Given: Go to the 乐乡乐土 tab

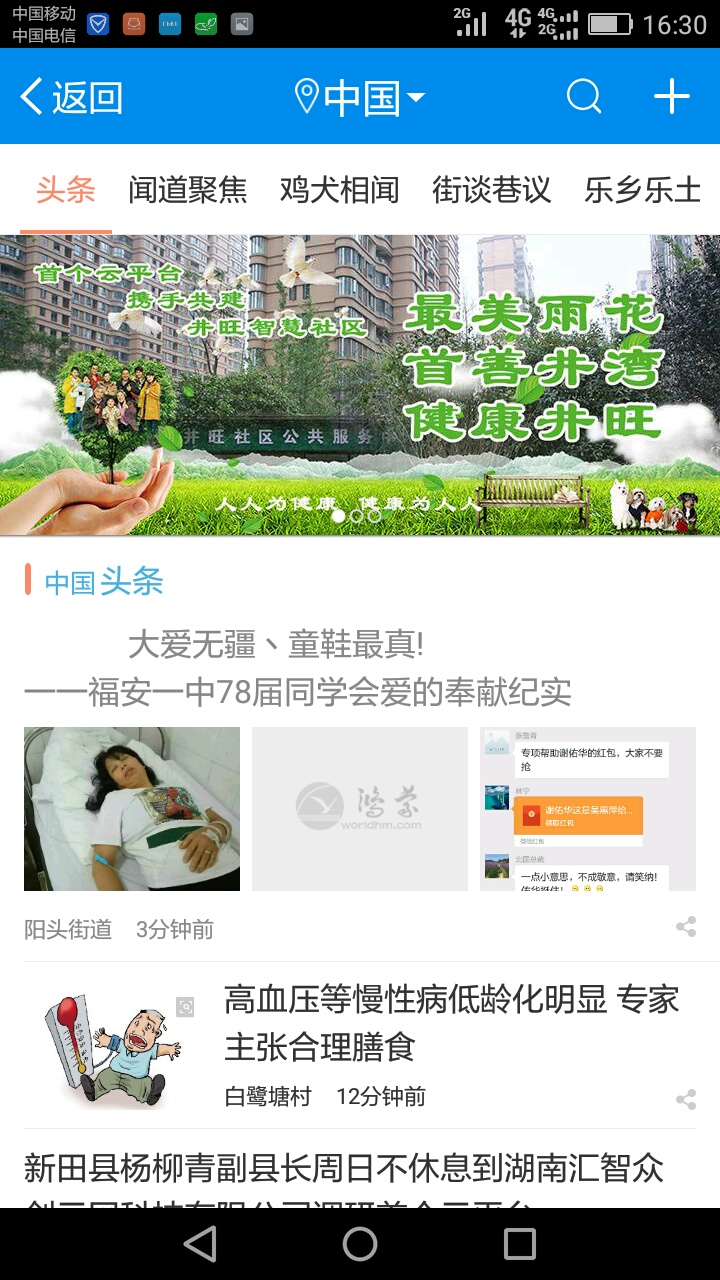Looking at the screenshot, I should tap(642, 189).
